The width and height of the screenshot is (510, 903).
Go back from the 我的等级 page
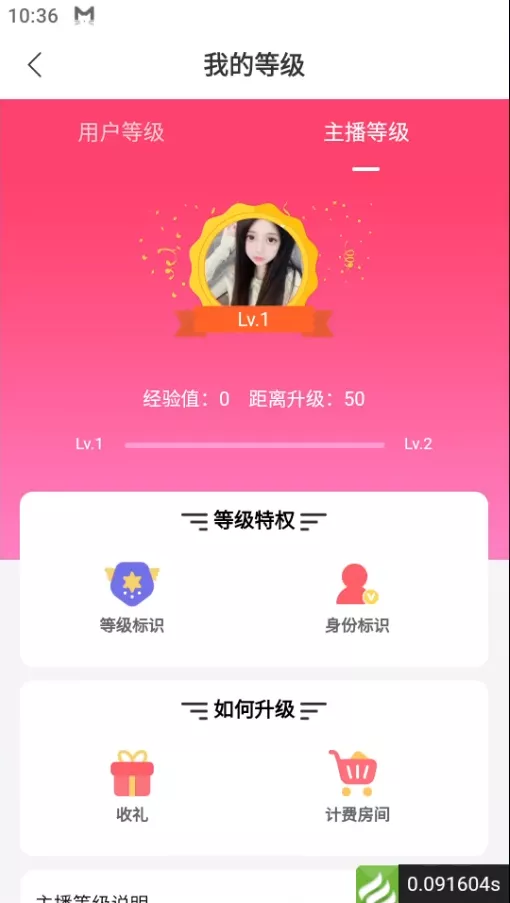coord(35,64)
